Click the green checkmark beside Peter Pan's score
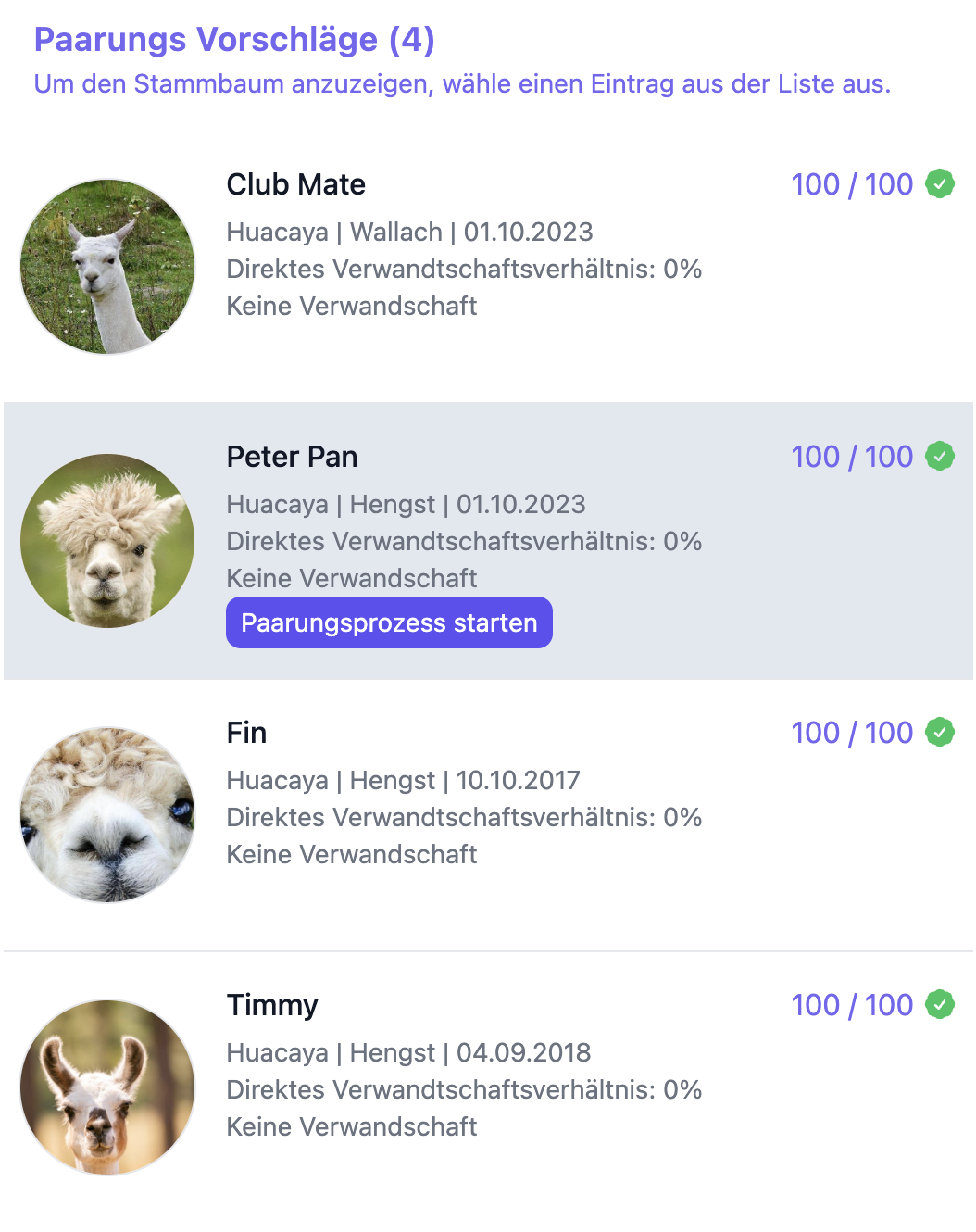Image resolution: width=976 pixels, height=1232 pixels. [x=942, y=457]
